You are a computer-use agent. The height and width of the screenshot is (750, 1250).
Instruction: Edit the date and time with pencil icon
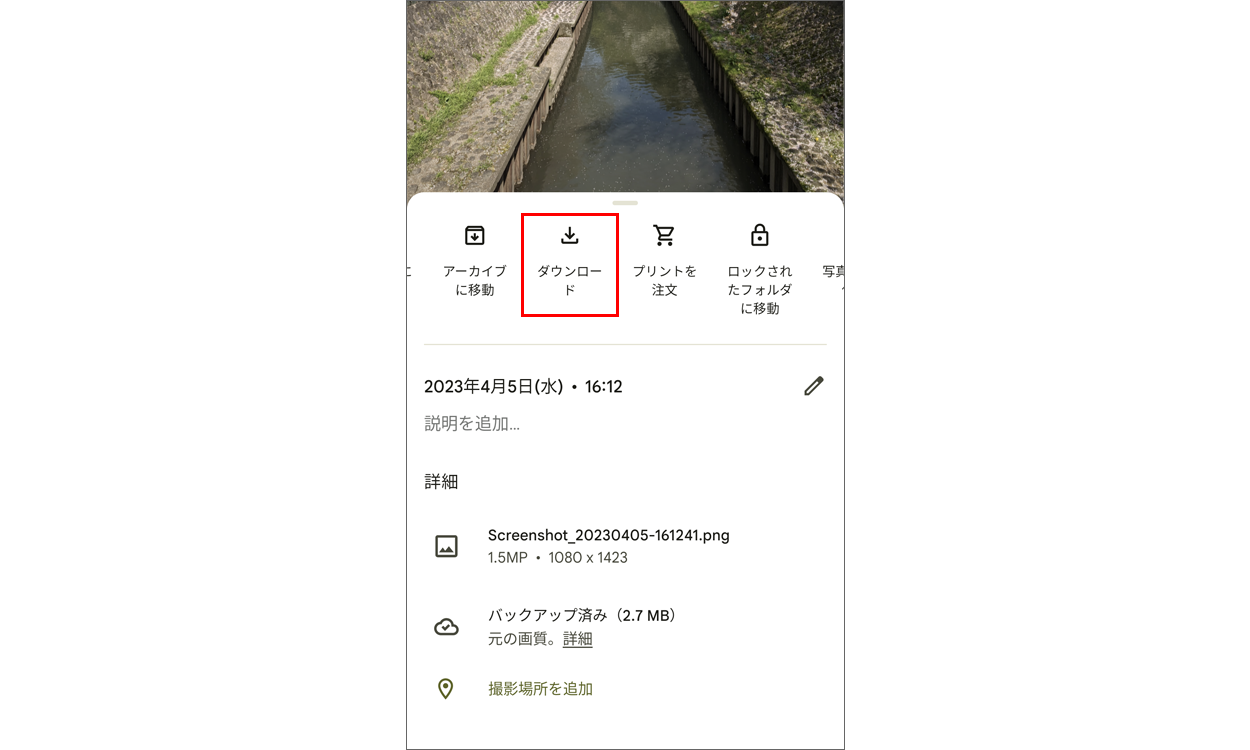(x=814, y=386)
